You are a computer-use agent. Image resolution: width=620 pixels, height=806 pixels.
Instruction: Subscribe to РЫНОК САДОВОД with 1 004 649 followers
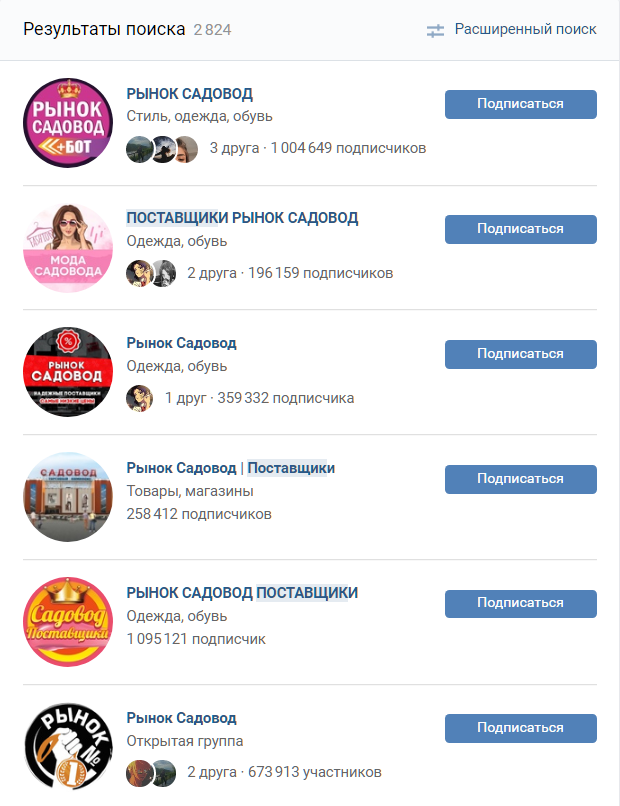pyautogui.click(x=520, y=104)
